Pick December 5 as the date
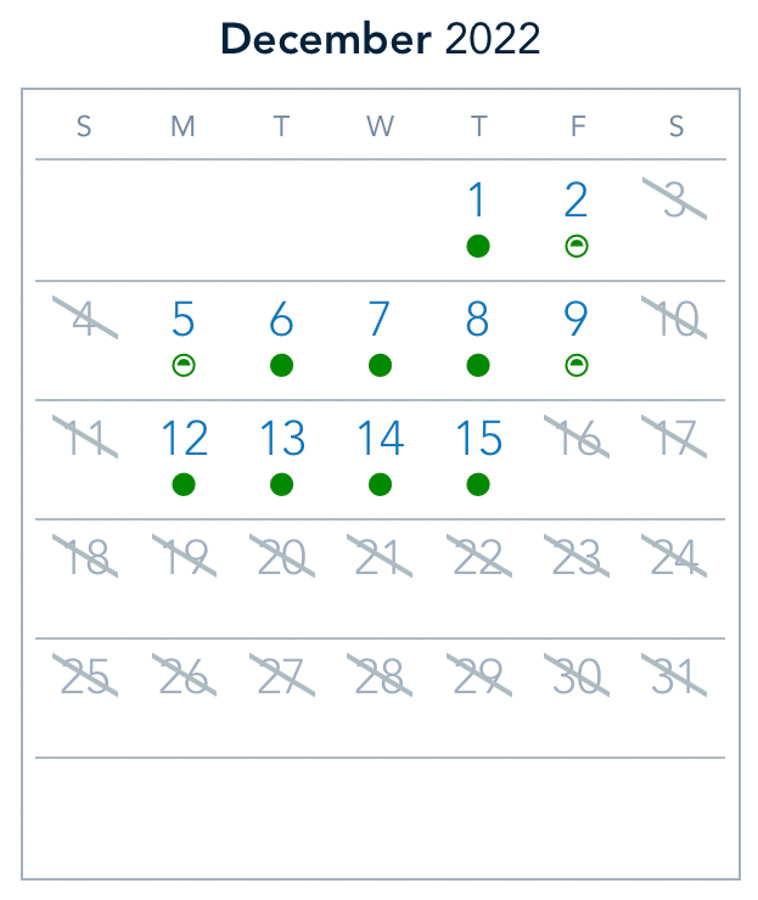 coord(183,321)
